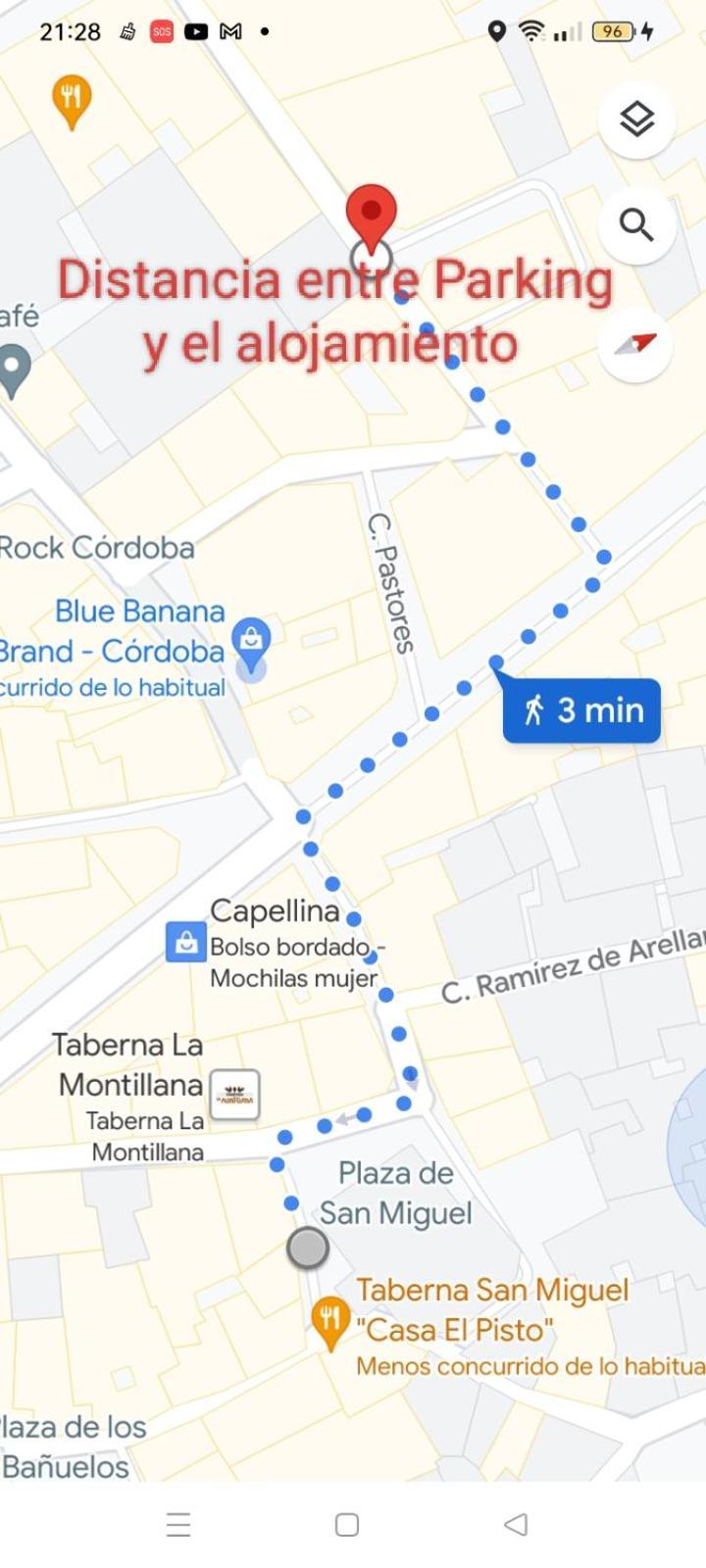Viewport: 706px width, 1568px height.
Task: Tap the 3 min walking time label
Action: pyautogui.click(x=582, y=710)
